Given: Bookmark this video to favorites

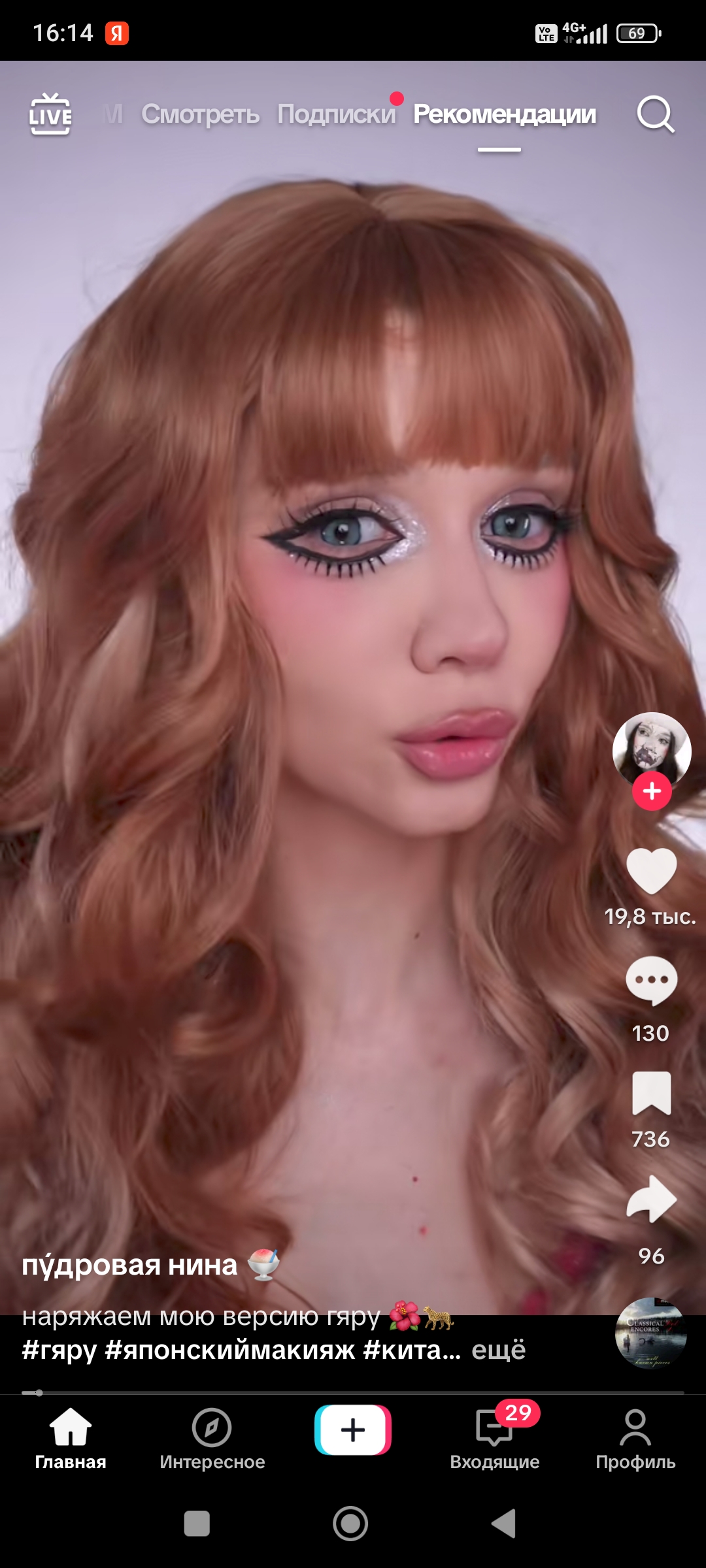Looking at the screenshot, I should pyautogui.click(x=652, y=1093).
